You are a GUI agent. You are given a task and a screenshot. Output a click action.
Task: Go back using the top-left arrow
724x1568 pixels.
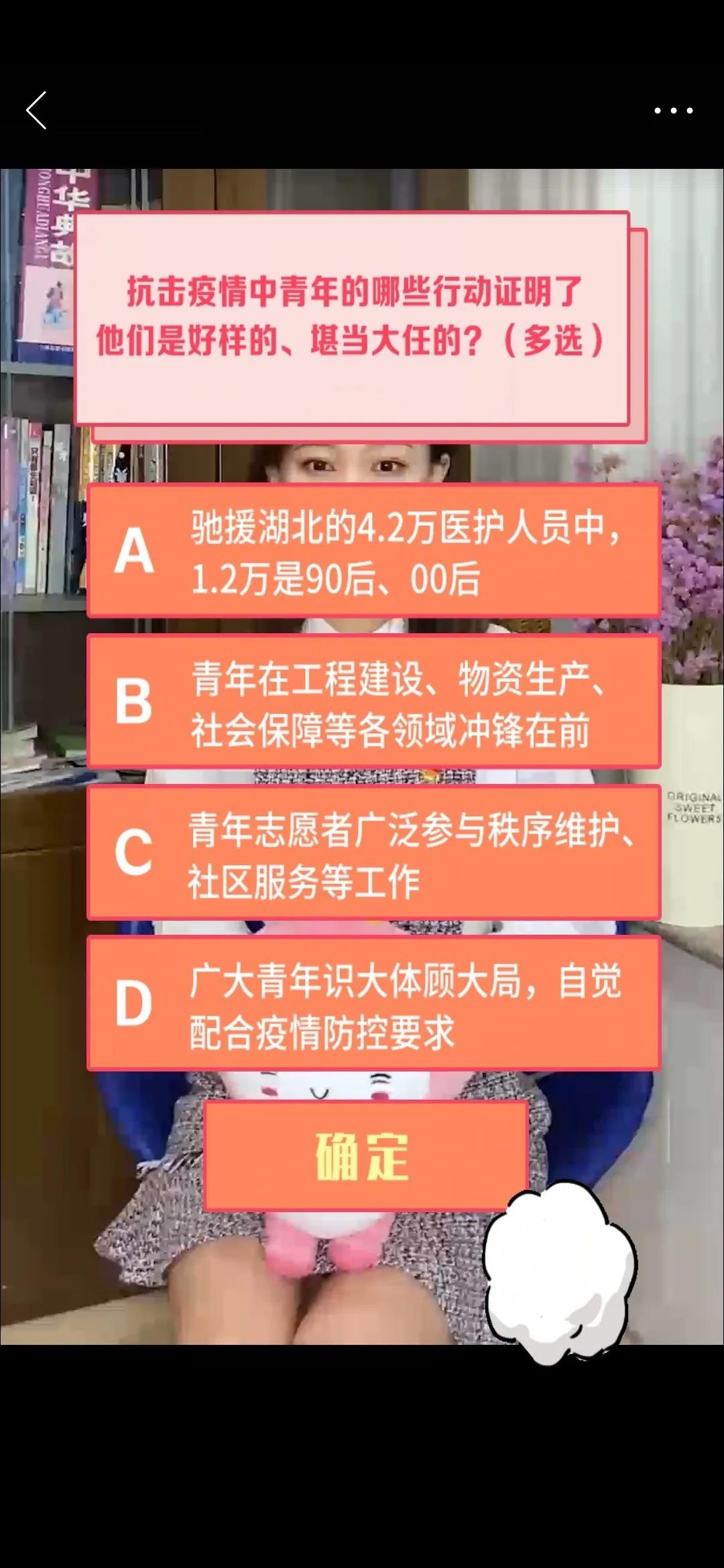(36, 111)
